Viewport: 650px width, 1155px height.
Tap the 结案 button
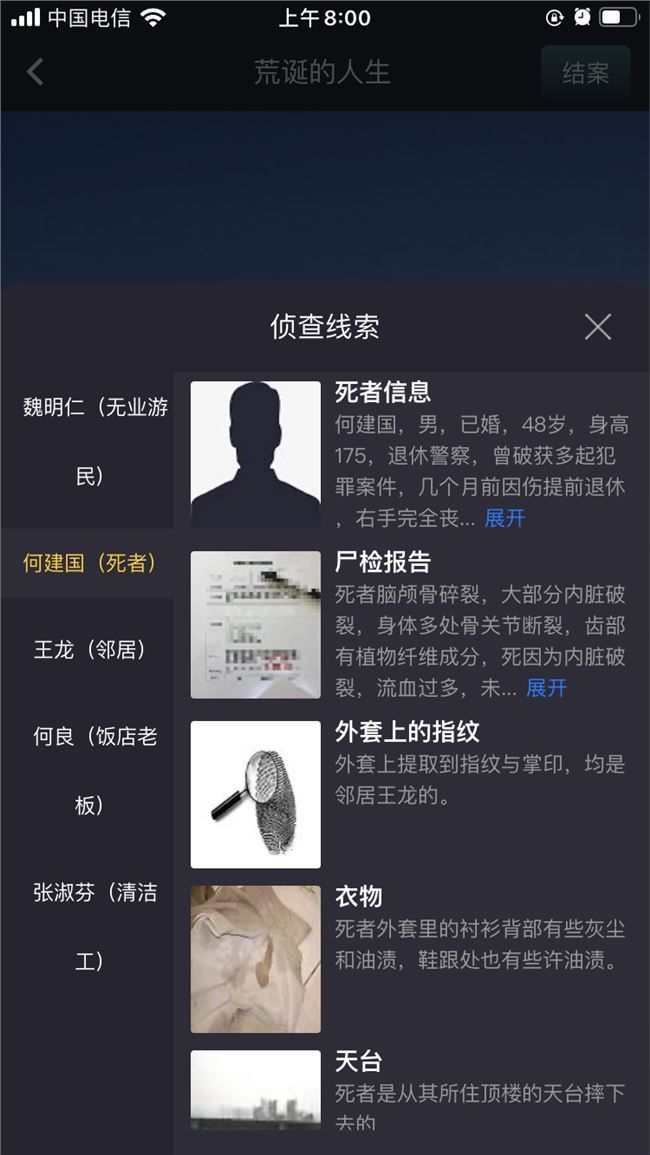tap(586, 72)
